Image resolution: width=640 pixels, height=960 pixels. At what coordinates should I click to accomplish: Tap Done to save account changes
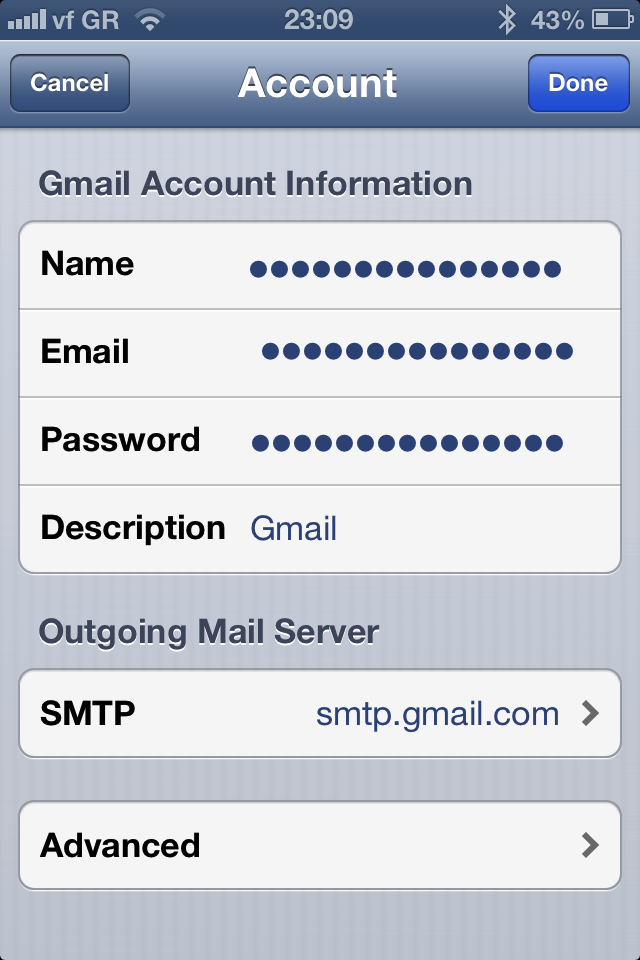(x=578, y=83)
